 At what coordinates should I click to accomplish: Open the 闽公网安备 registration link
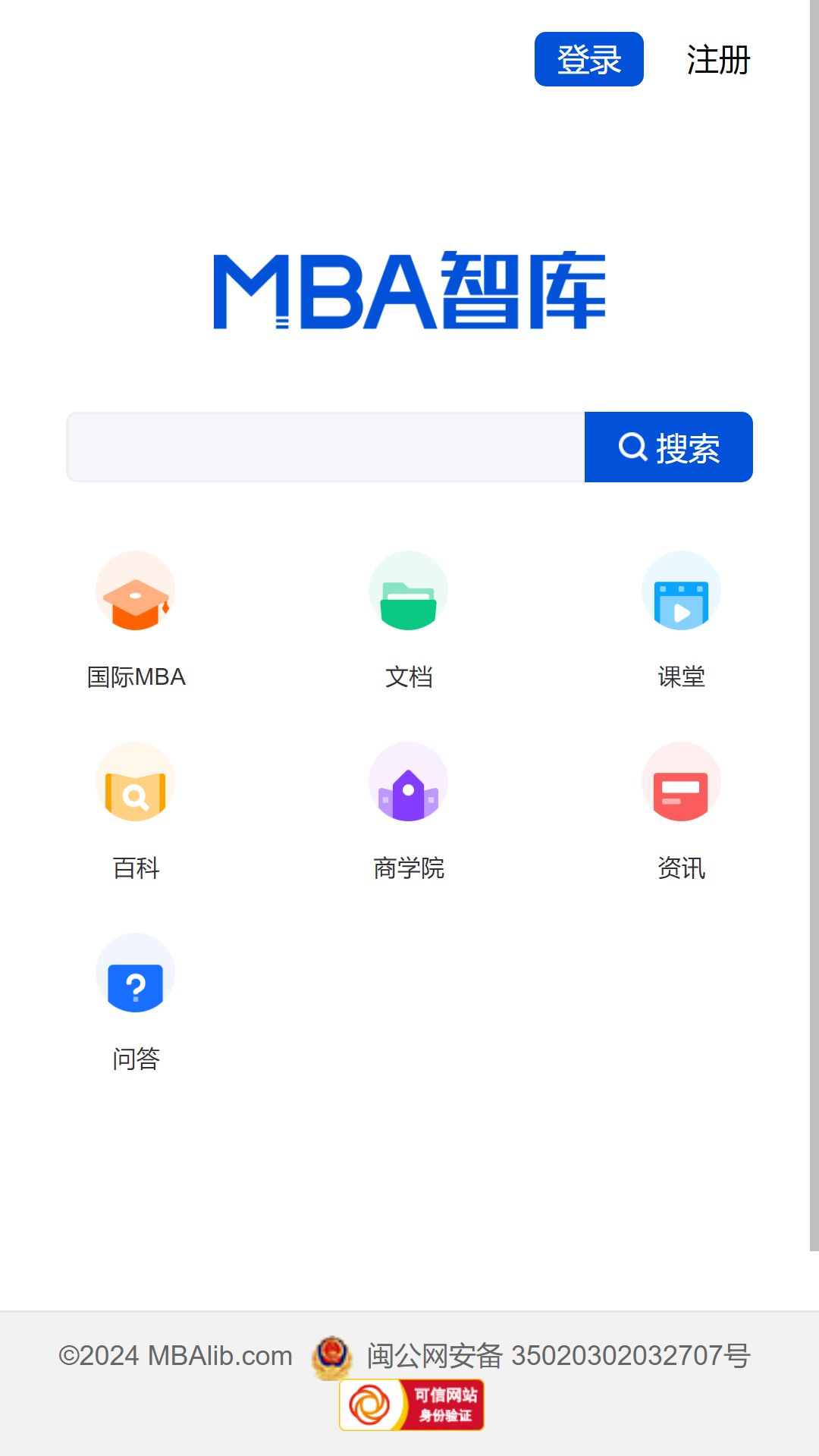tap(531, 1356)
